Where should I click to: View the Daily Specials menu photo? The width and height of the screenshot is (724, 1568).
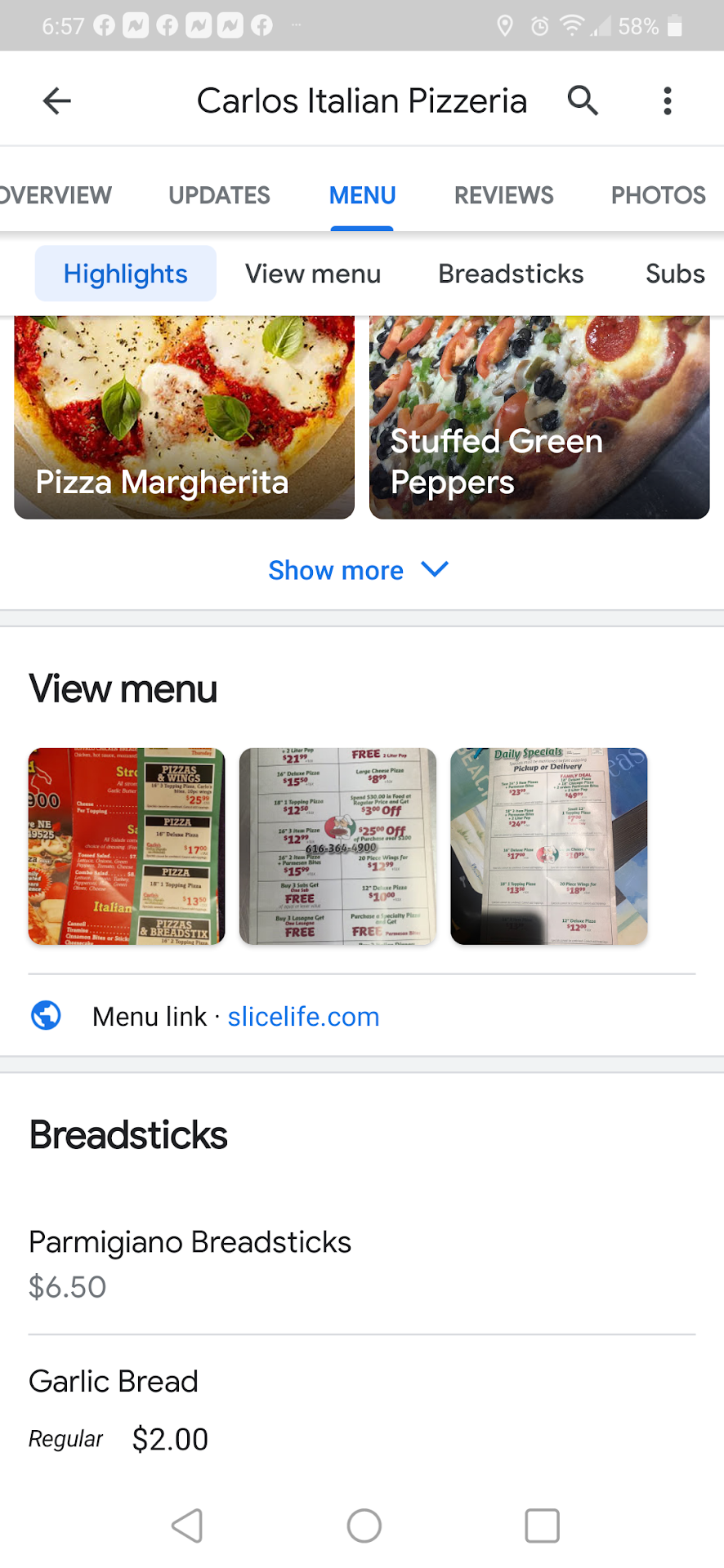tap(549, 846)
